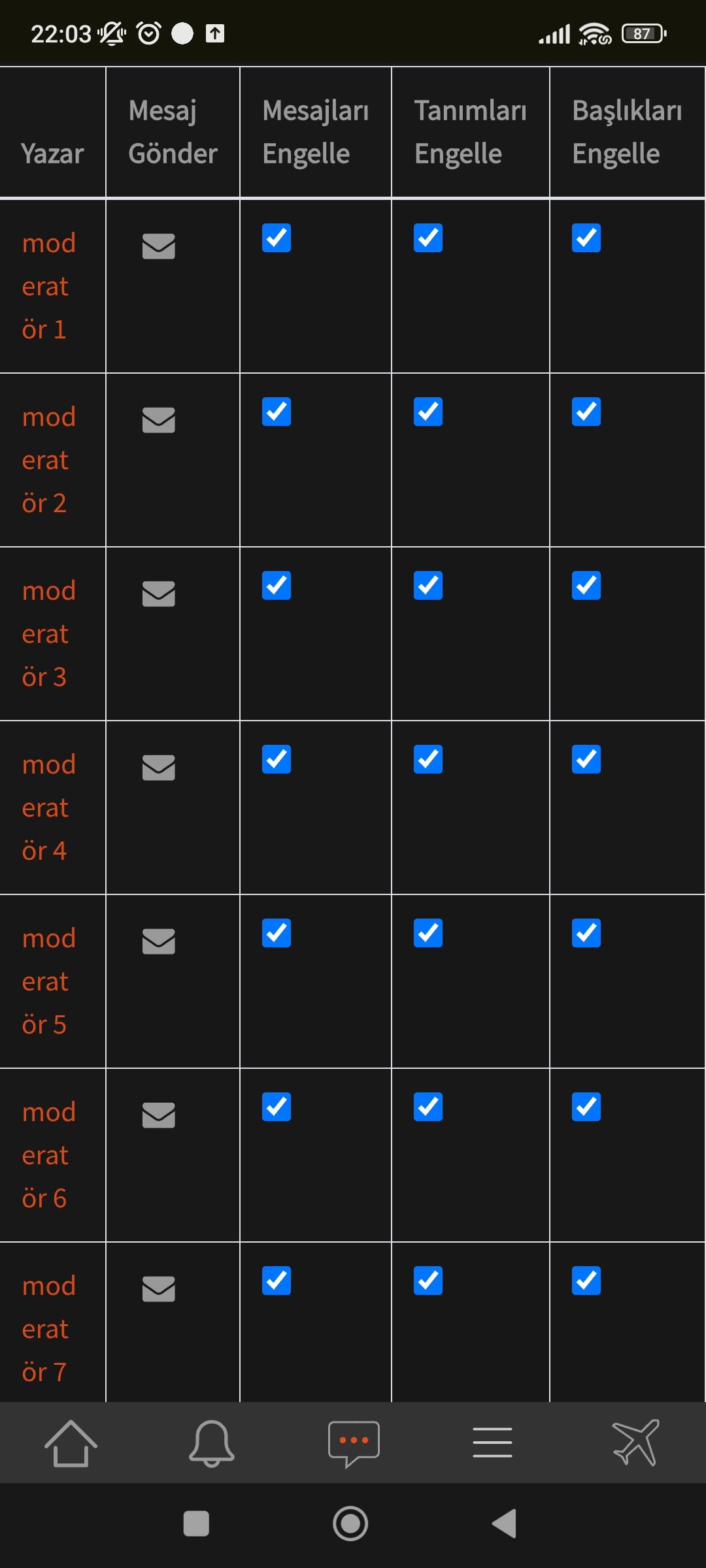Uncheck Tanımları Engelle for moderatör 2
Screen dimensions: 706x1568
click(x=428, y=412)
